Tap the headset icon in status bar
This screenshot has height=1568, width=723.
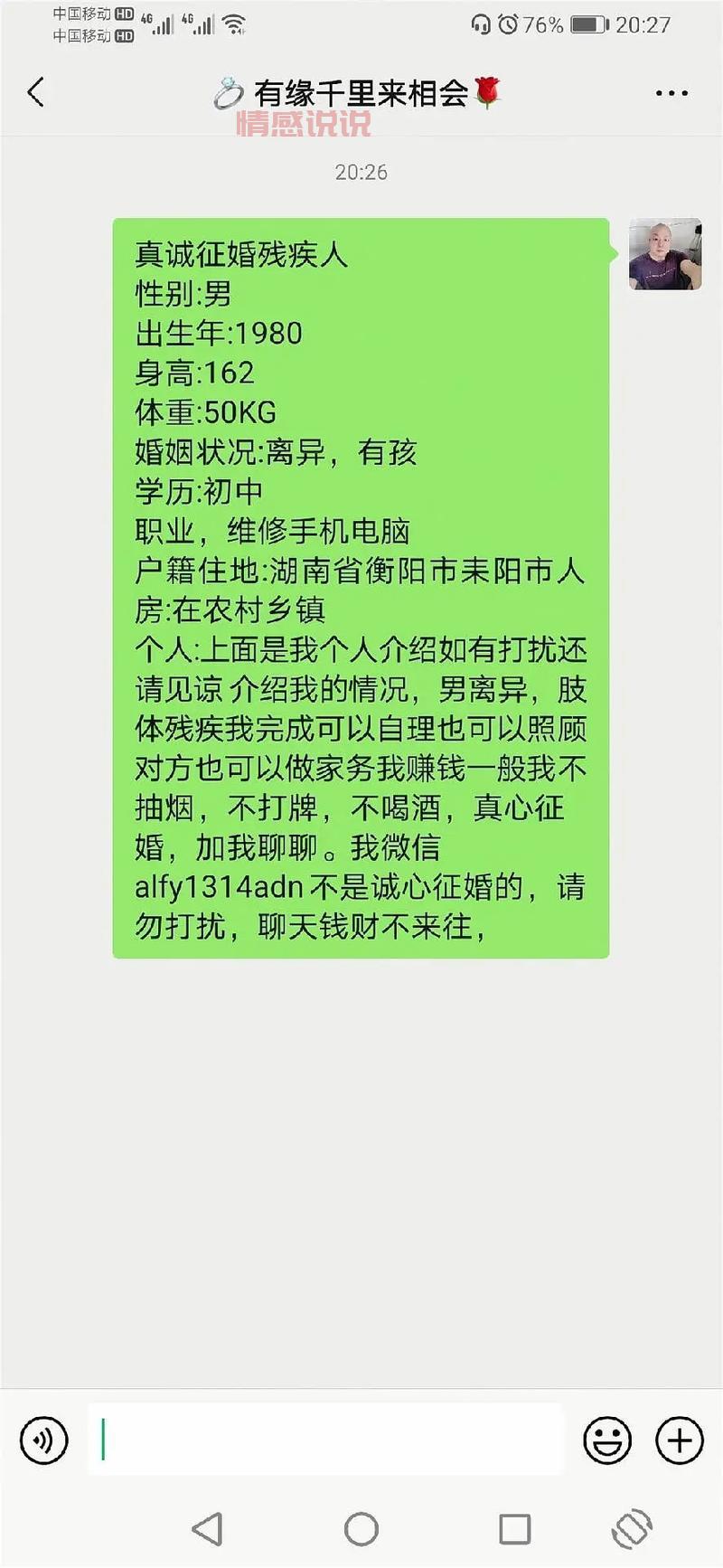pyautogui.click(x=481, y=25)
